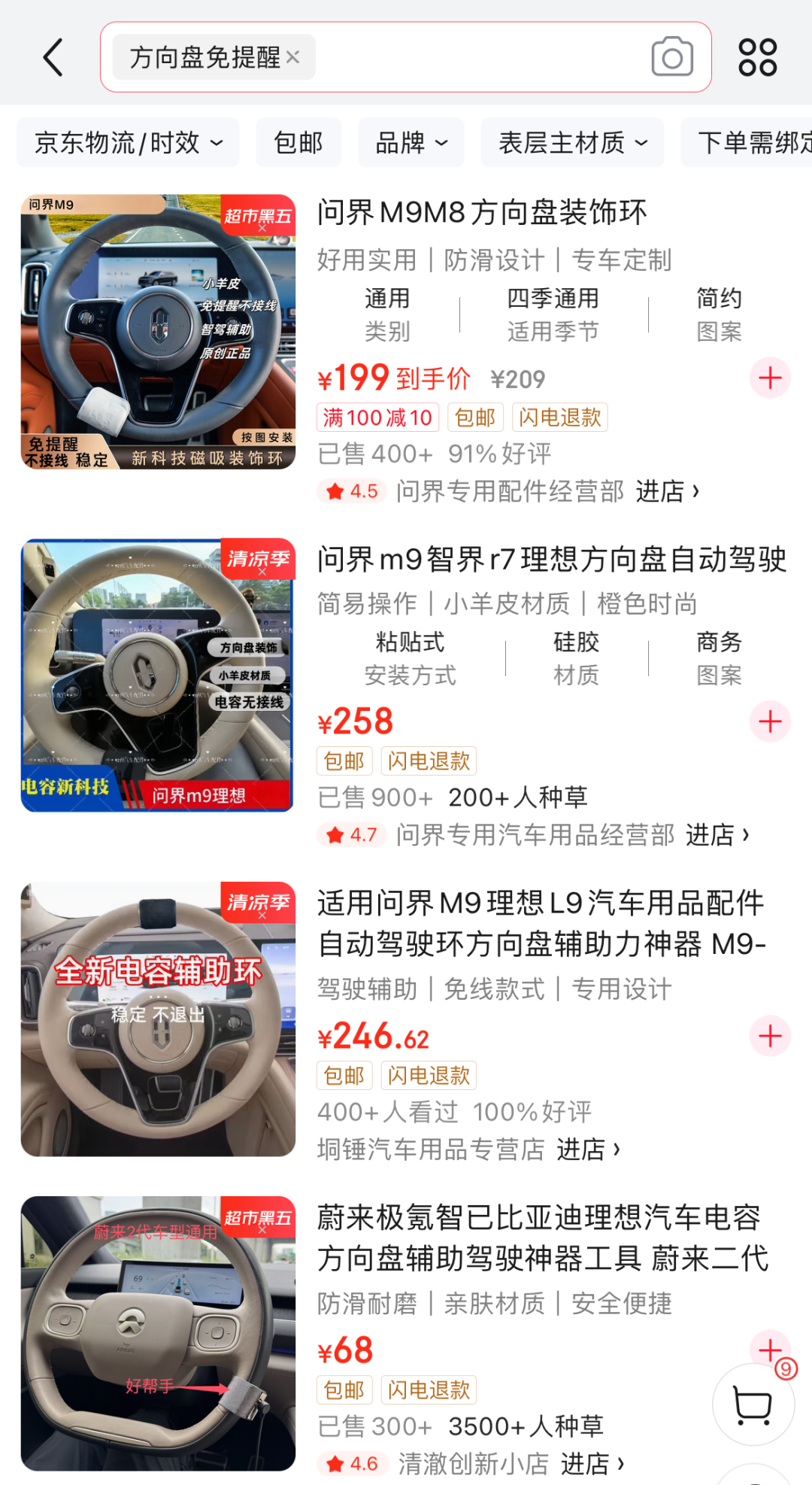Apply the 满100减10 coupon tag
Screen dimensions: 812x1485
(377, 417)
